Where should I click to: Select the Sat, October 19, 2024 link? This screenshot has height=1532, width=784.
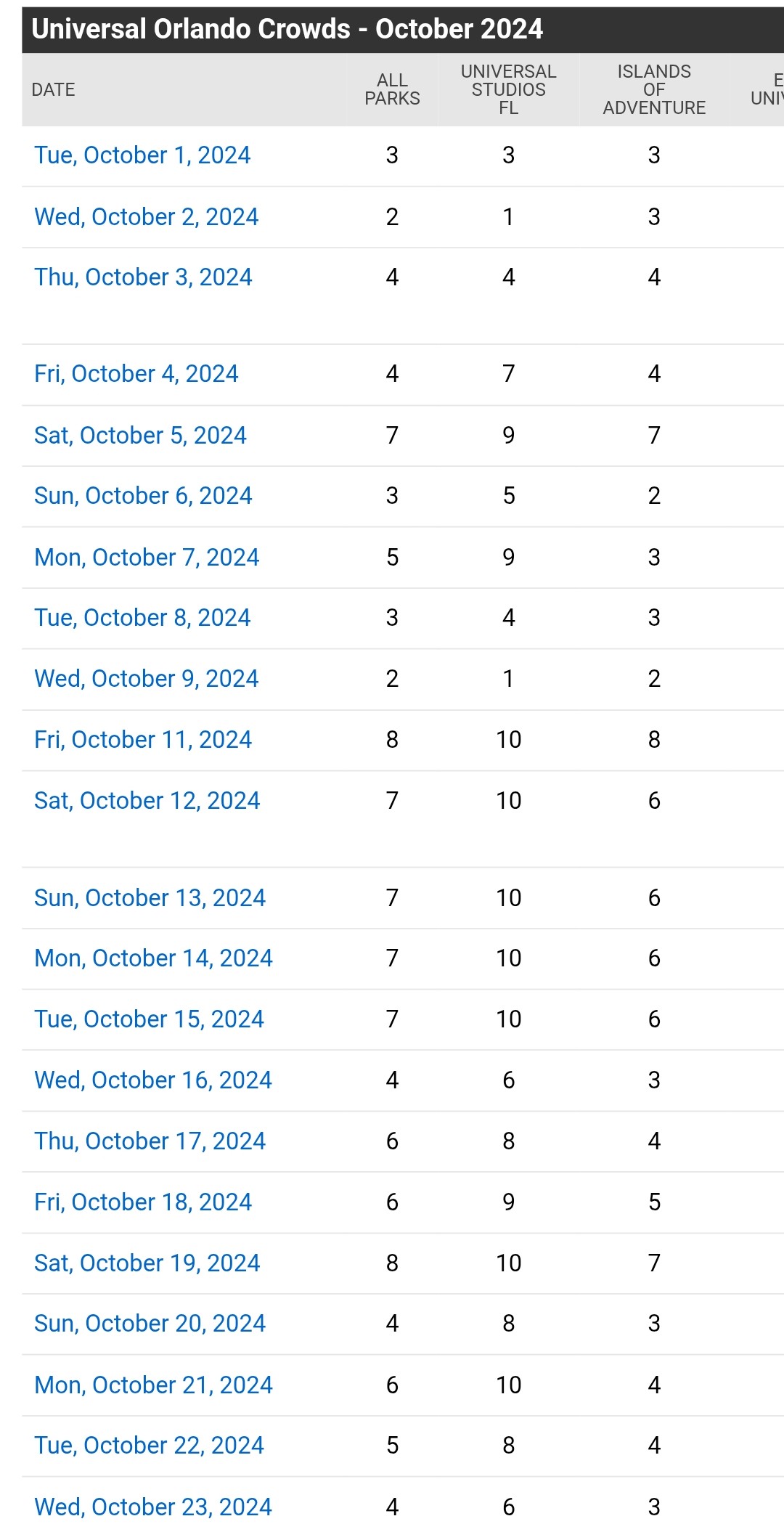(x=147, y=1263)
